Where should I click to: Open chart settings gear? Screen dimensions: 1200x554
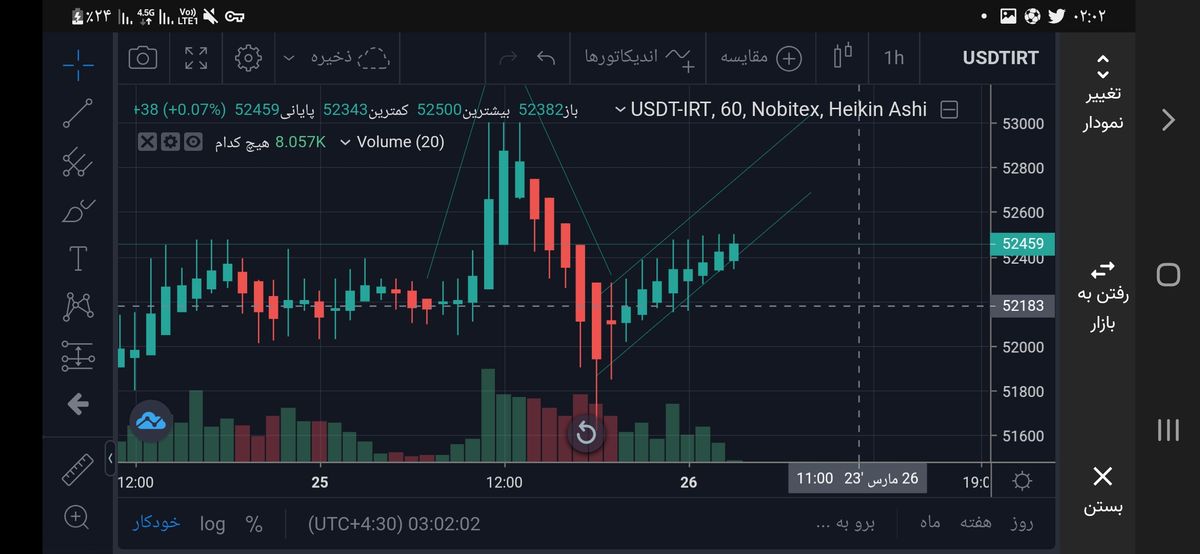(247, 58)
